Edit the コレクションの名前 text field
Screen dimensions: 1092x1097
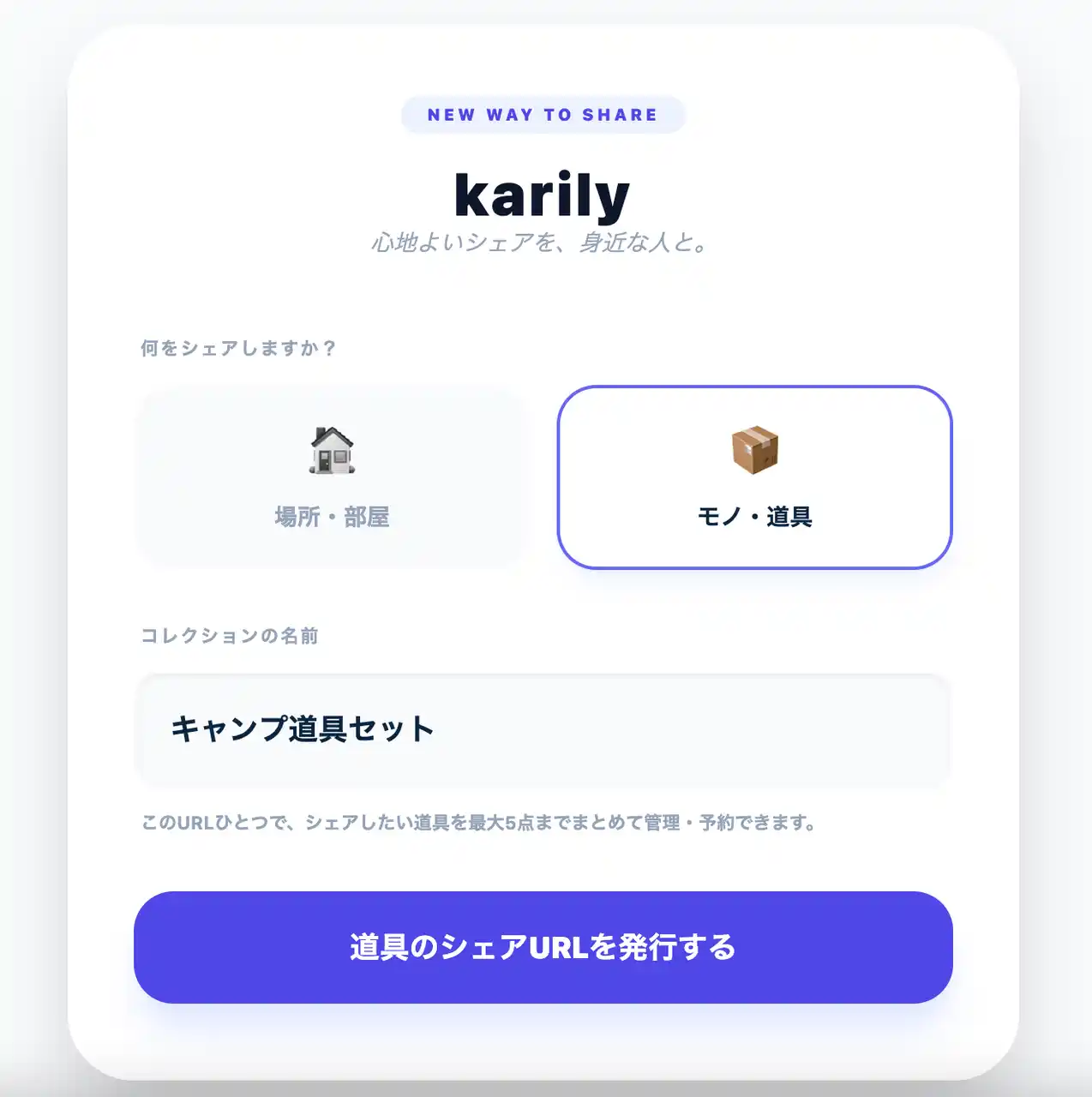point(543,729)
